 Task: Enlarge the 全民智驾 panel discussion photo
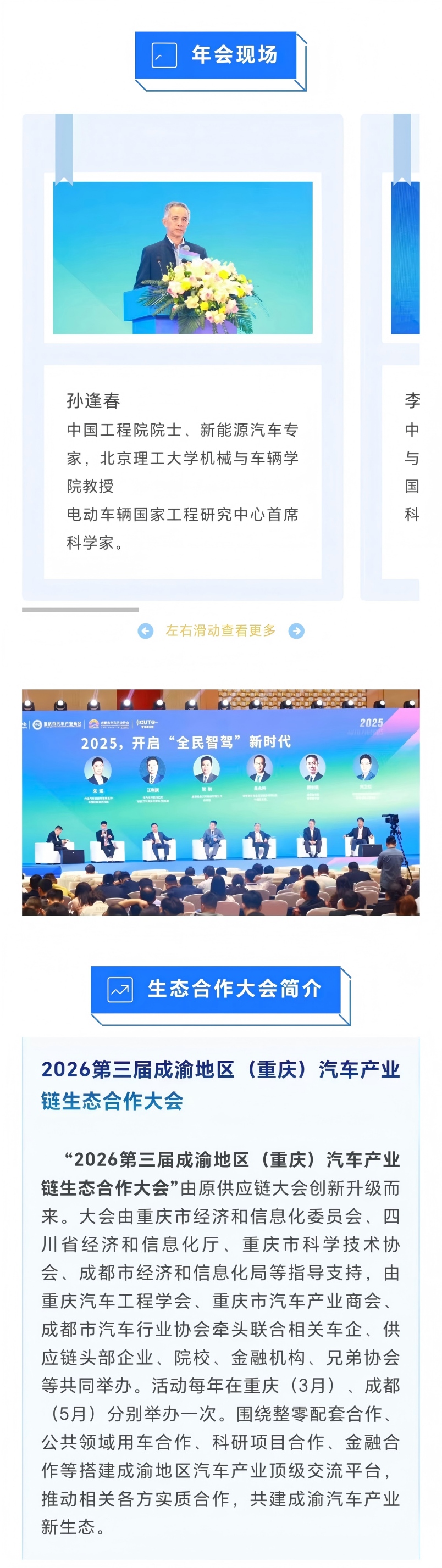point(220,802)
